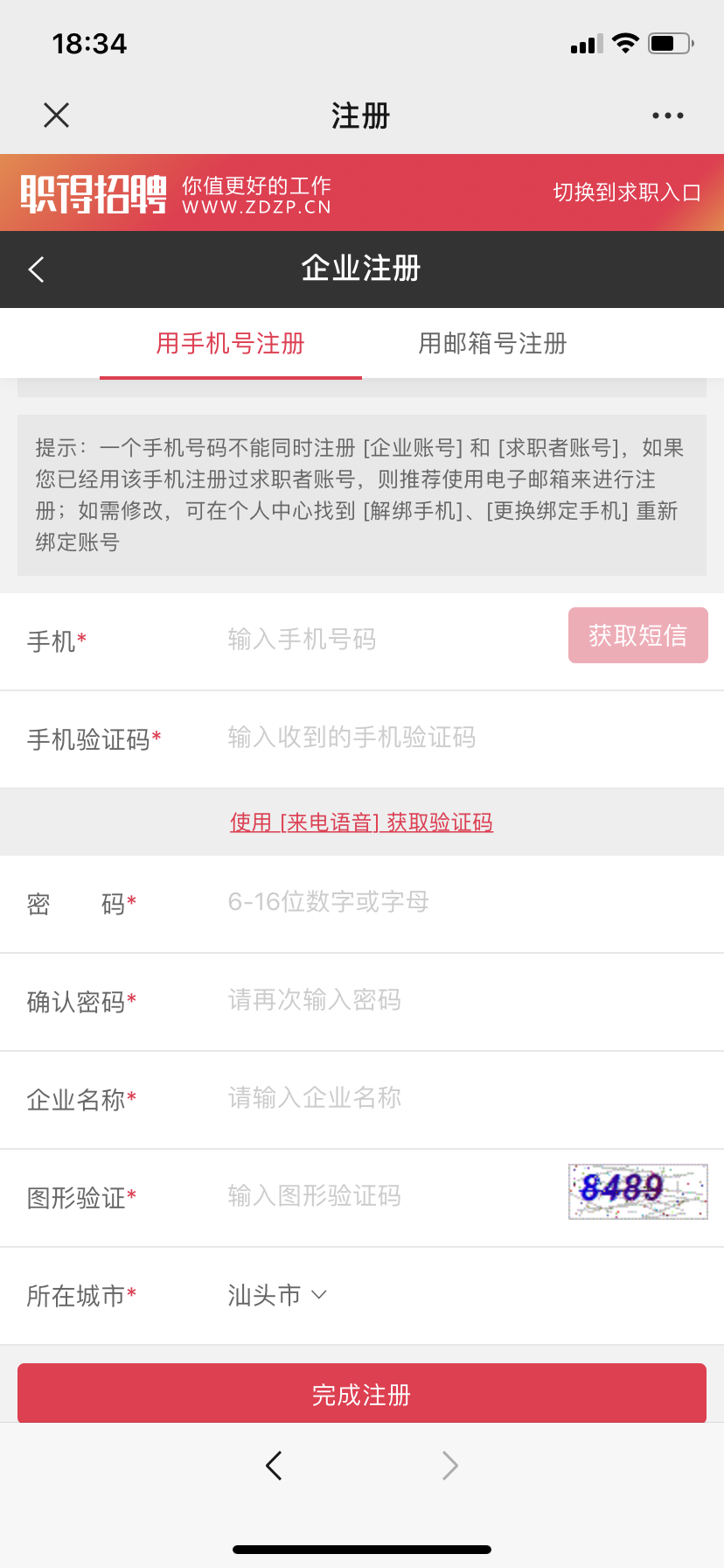Open the 所在城市 dropdown showing 汕头市
The image size is (724, 1568).
[276, 1295]
